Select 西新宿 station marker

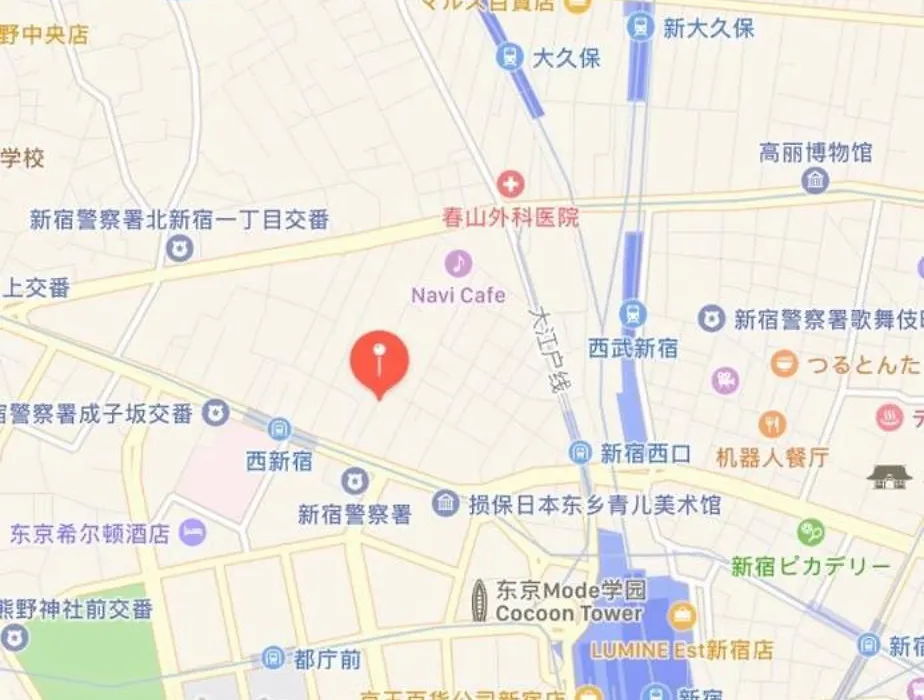(279, 430)
